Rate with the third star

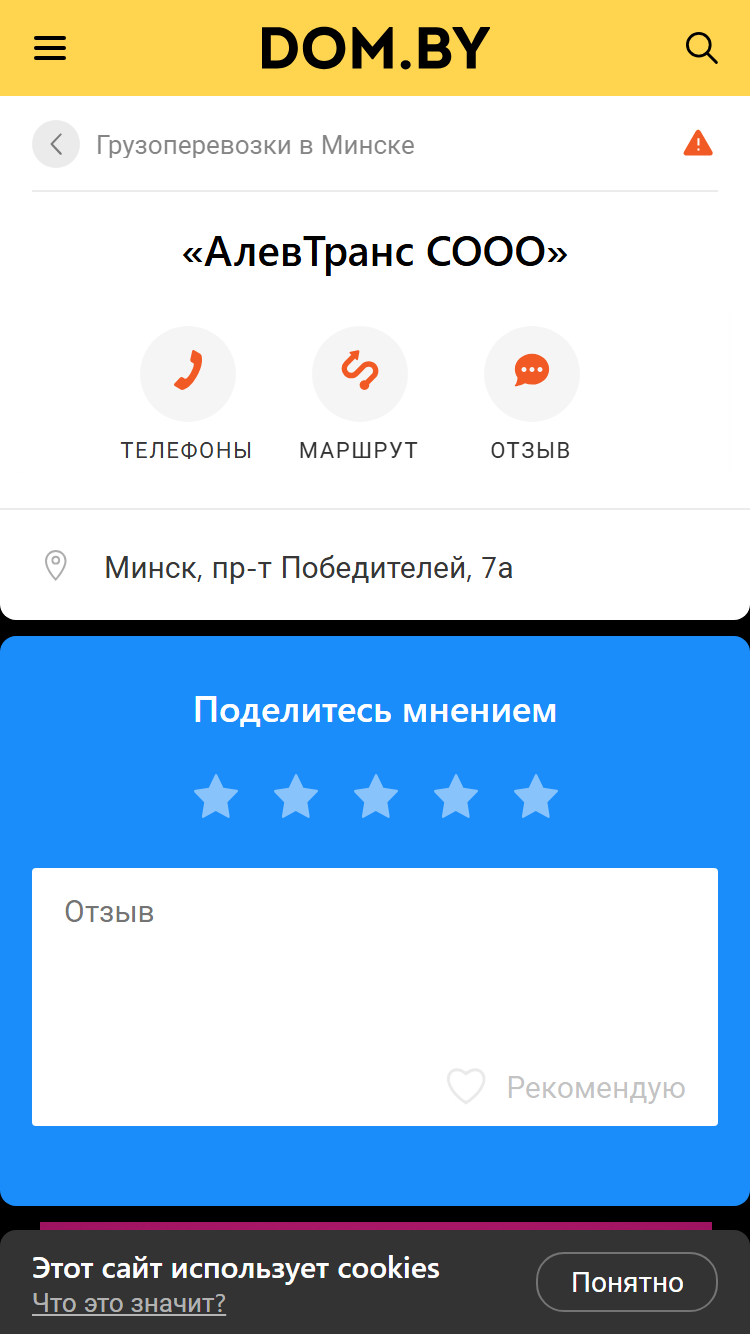coord(376,797)
